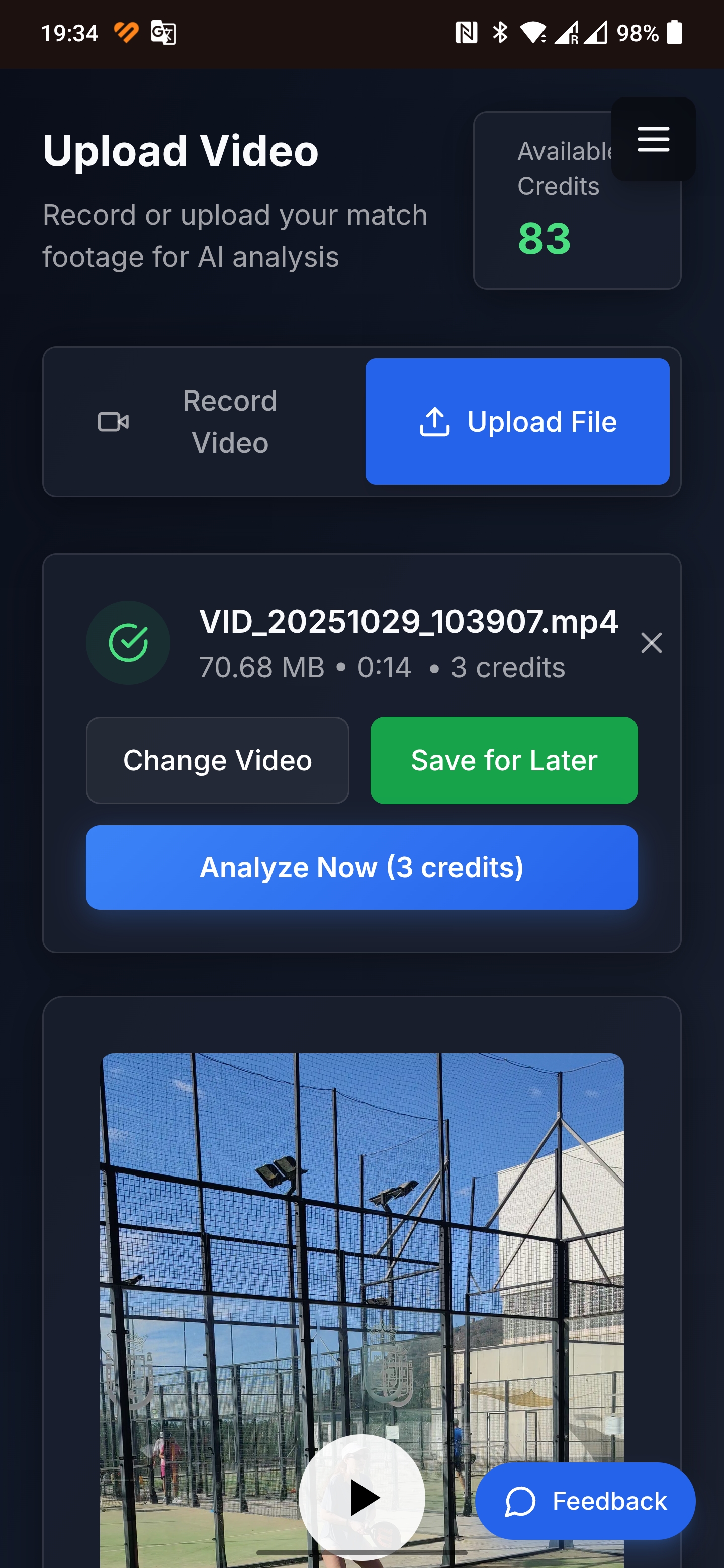This screenshot has width=724, height=1568.
Task: Remove VID_20251029_103907.mp4 with the X
Action: (x=651, y=643)
